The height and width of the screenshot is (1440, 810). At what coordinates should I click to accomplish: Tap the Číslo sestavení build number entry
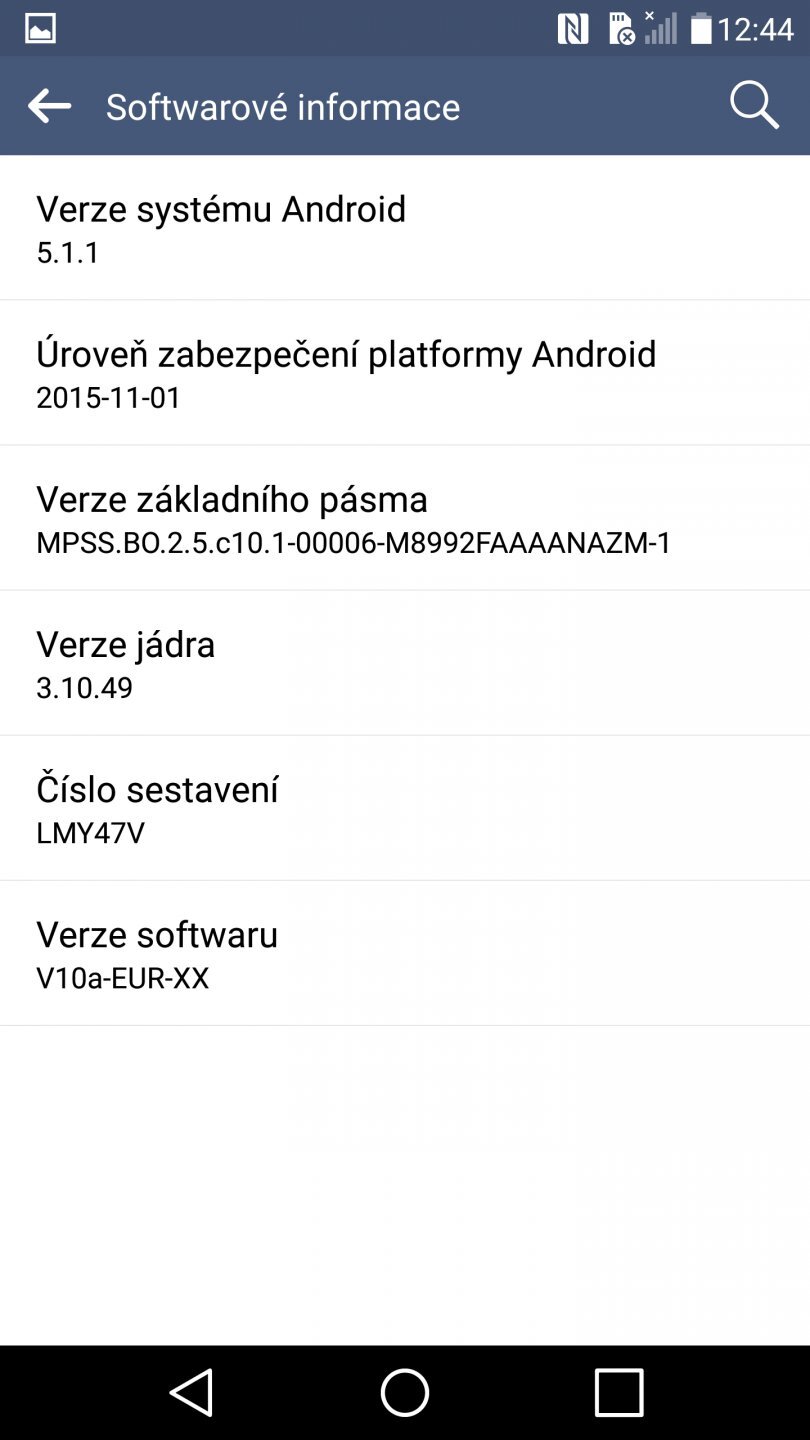pyautogui.click(x=405, y=807)
